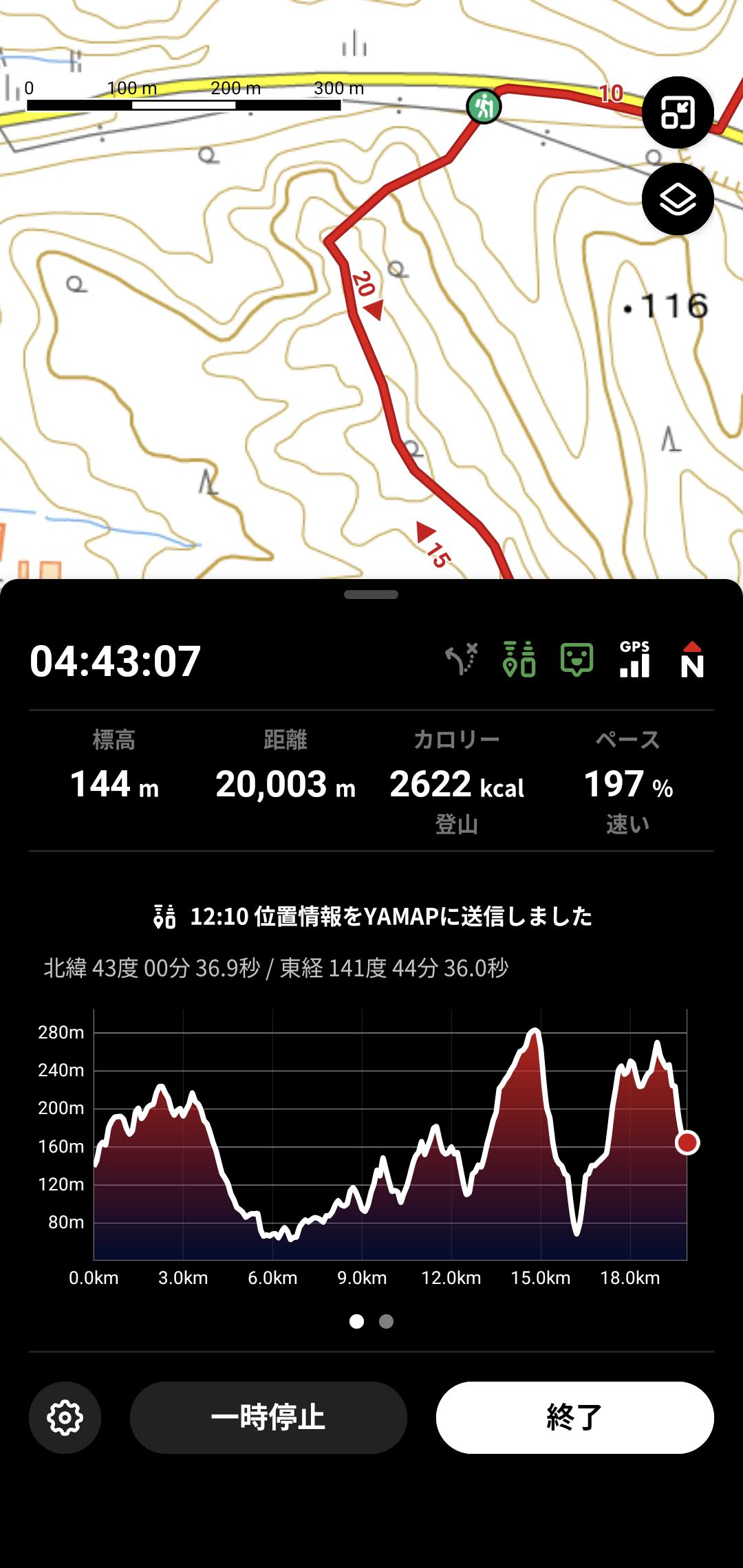Switch to the second chart page dot
The image size is (743, 1568).
click(x=387, y=1321)
